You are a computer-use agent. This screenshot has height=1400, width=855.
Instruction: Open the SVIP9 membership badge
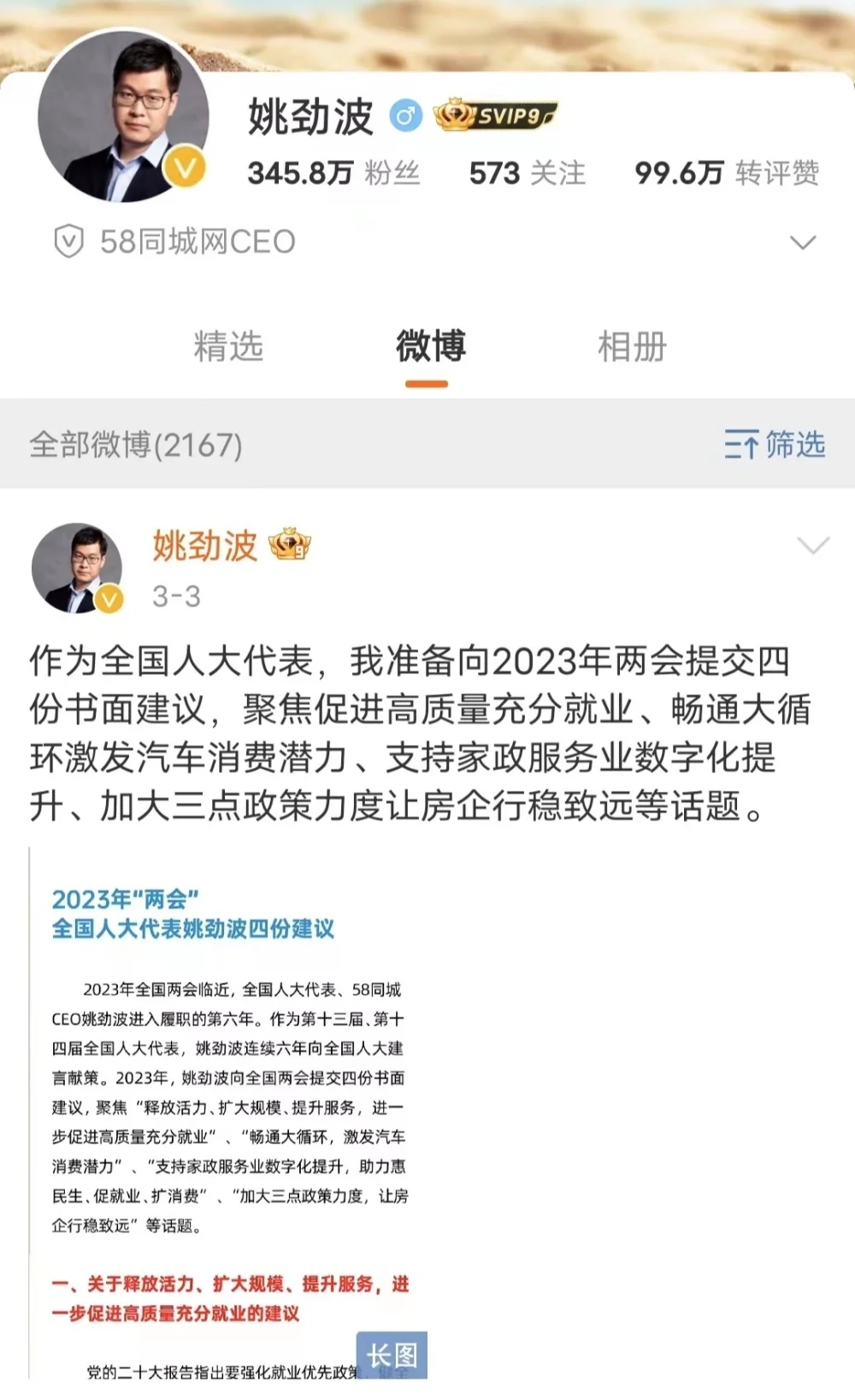[x=496, y=115]
